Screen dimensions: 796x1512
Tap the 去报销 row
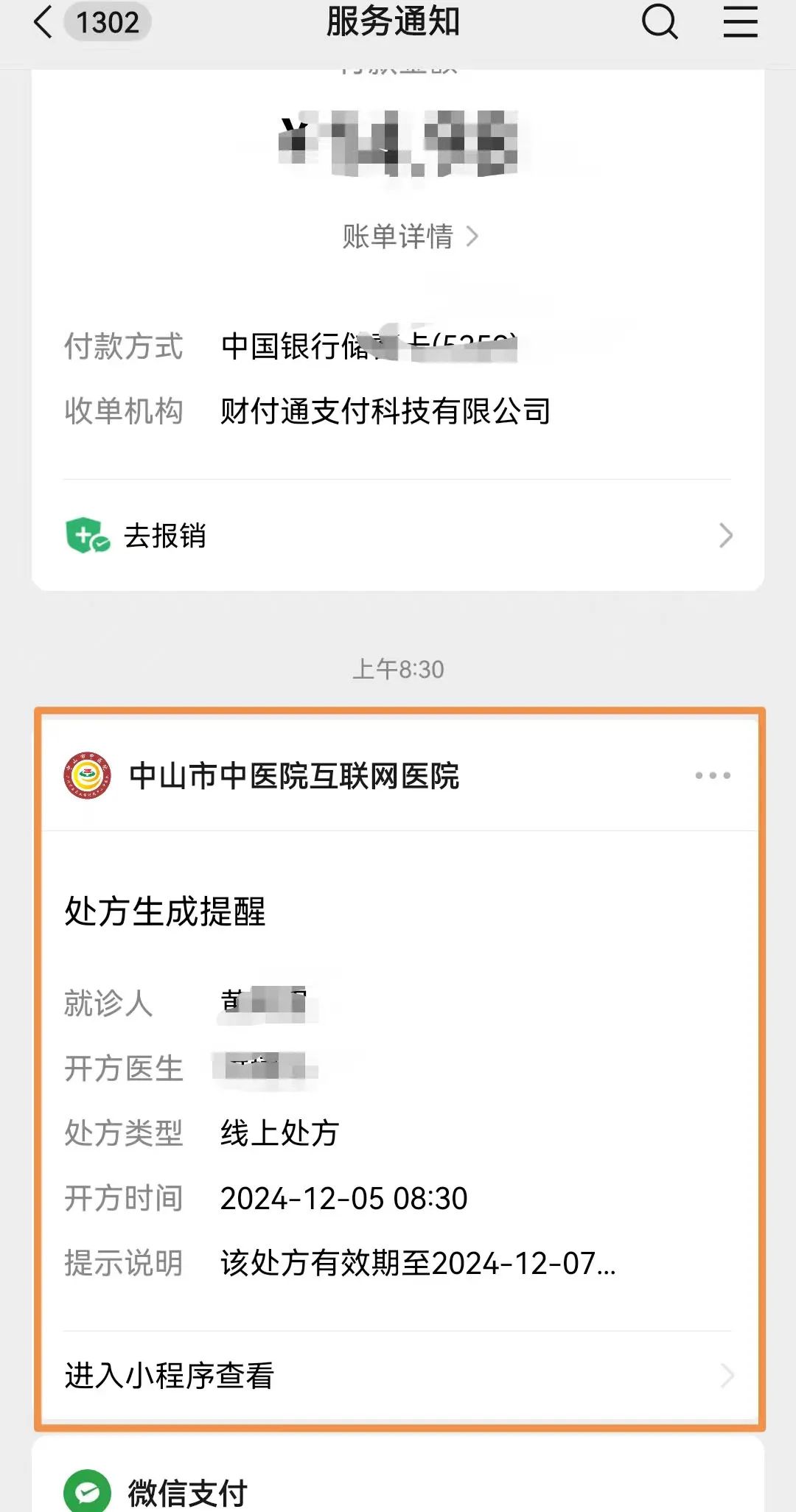[398, 536]
